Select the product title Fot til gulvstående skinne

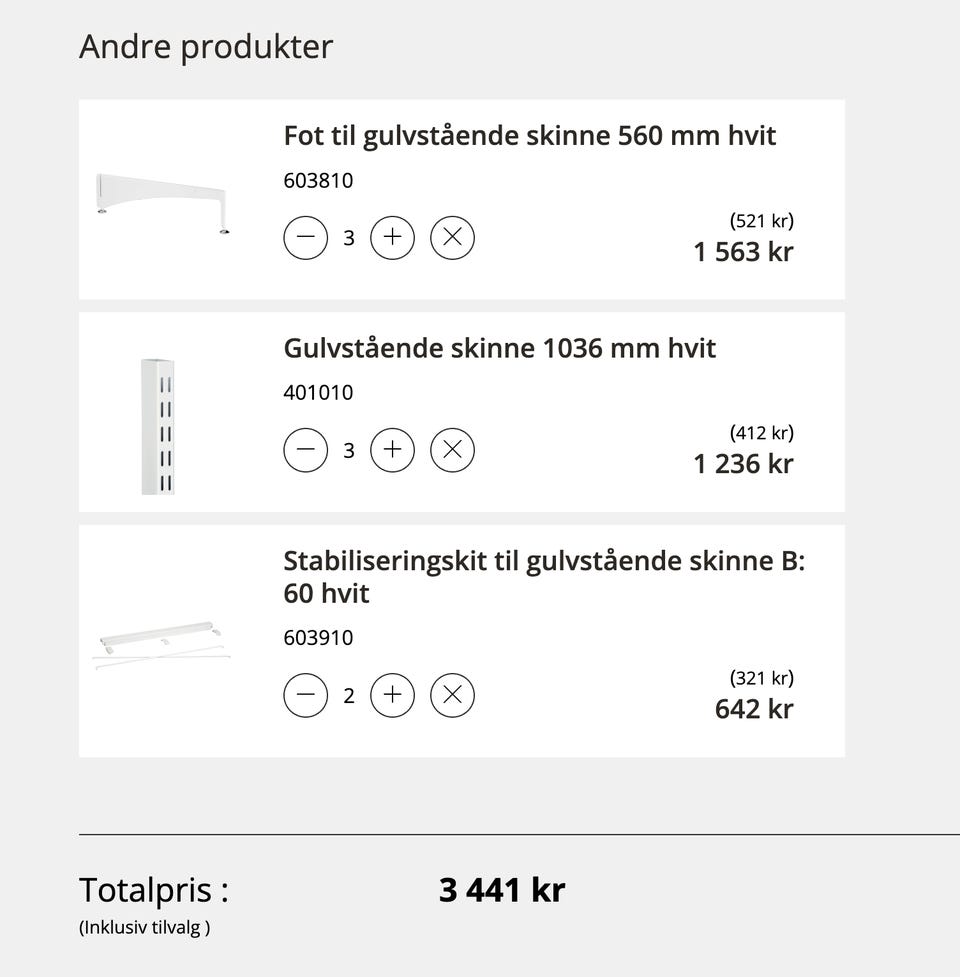tap(530, 135)
